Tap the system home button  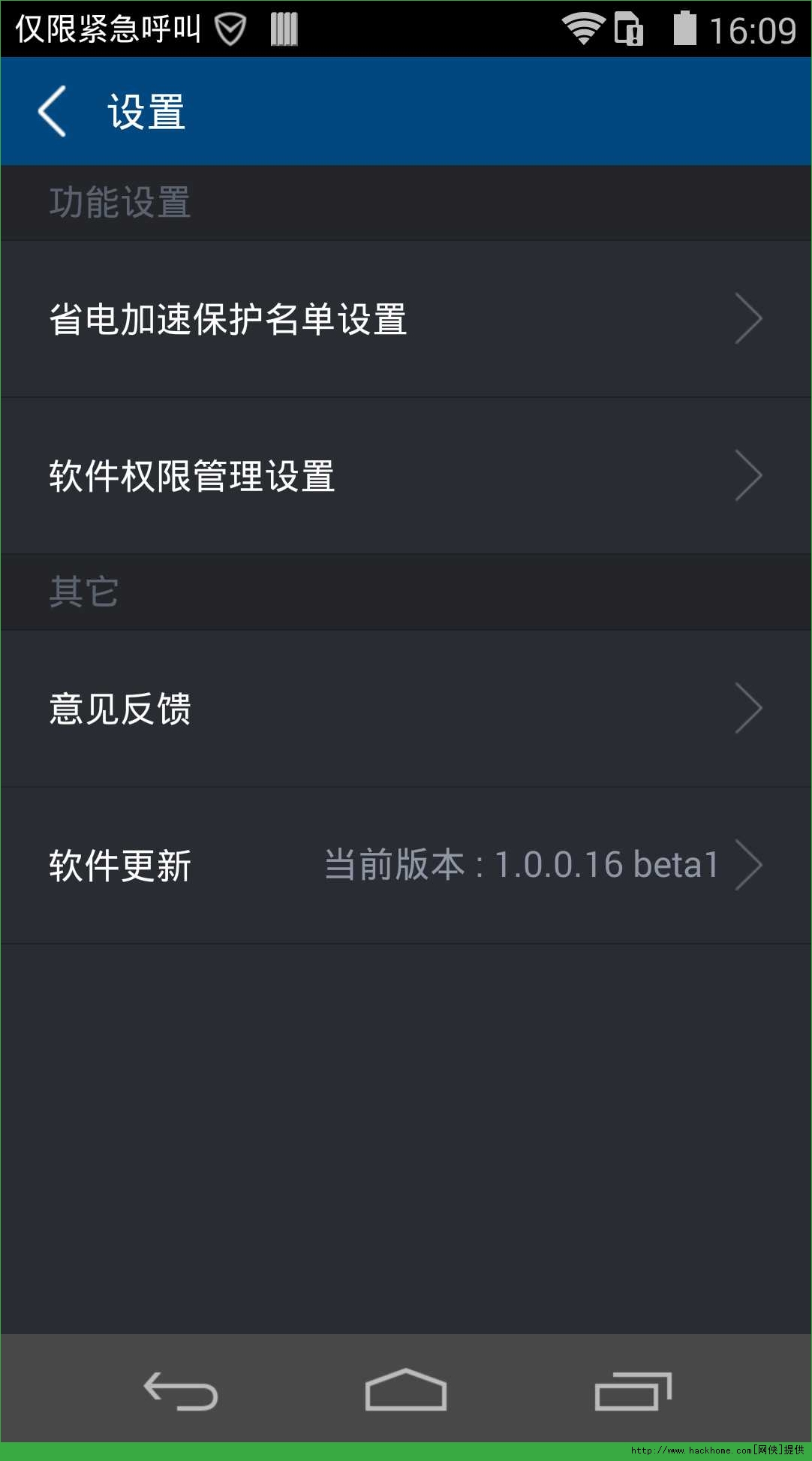[406, 1390]
